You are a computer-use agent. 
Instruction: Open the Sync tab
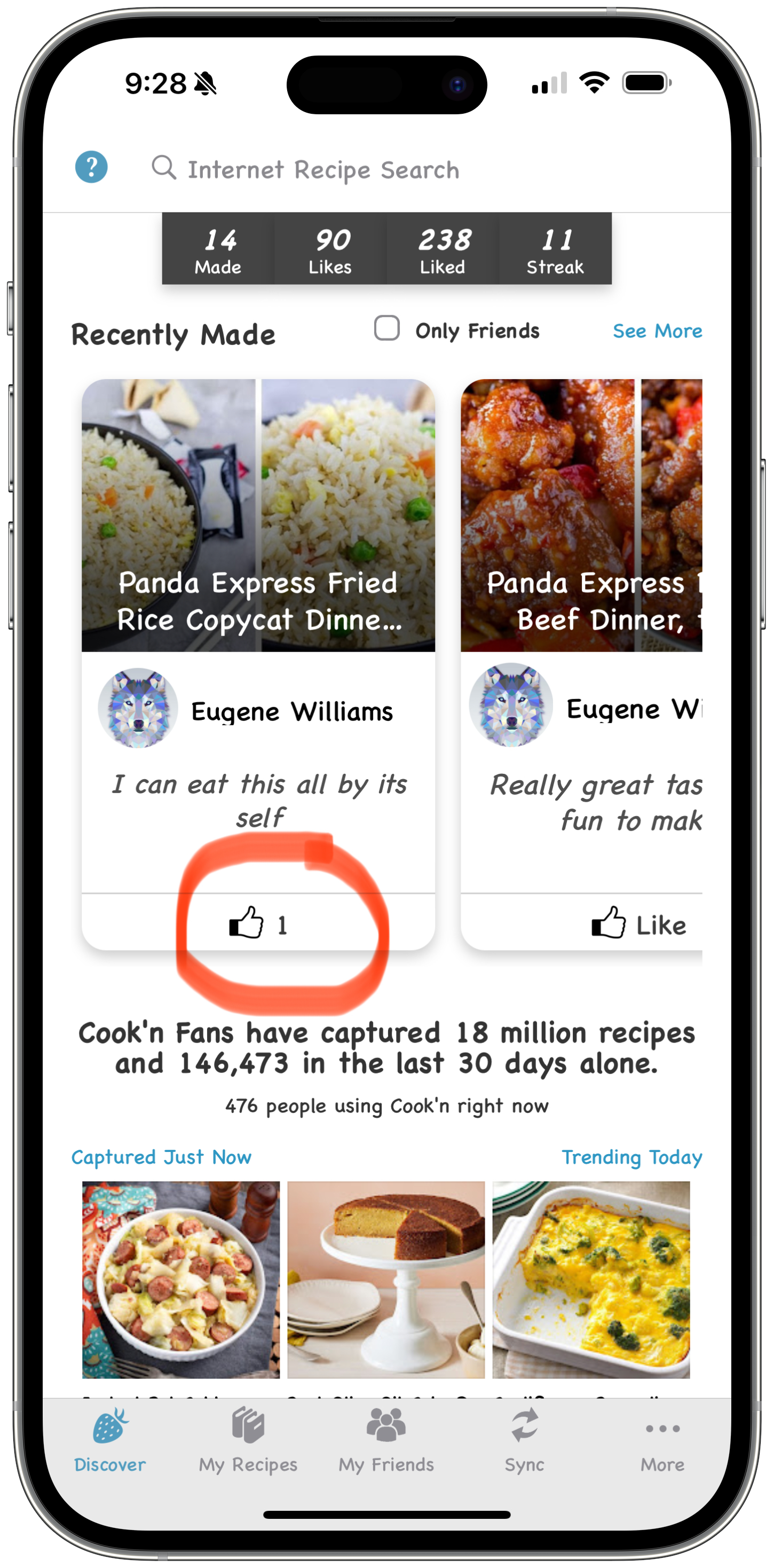(x=524, y=1440)
